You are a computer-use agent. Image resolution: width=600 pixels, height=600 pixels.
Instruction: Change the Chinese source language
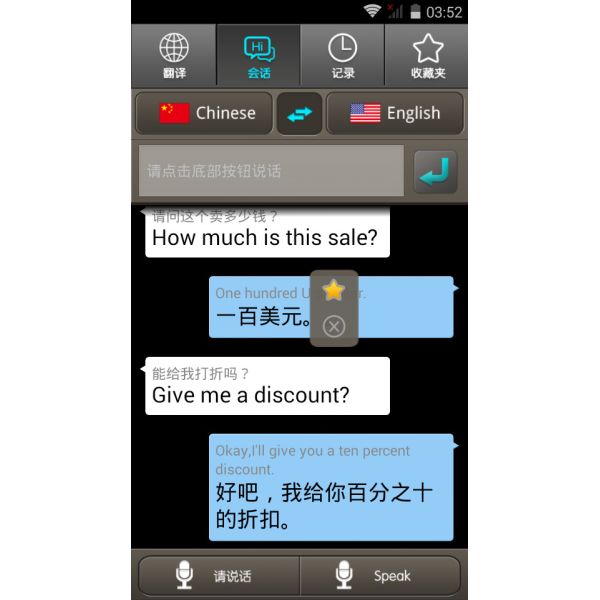coord(205,113)
